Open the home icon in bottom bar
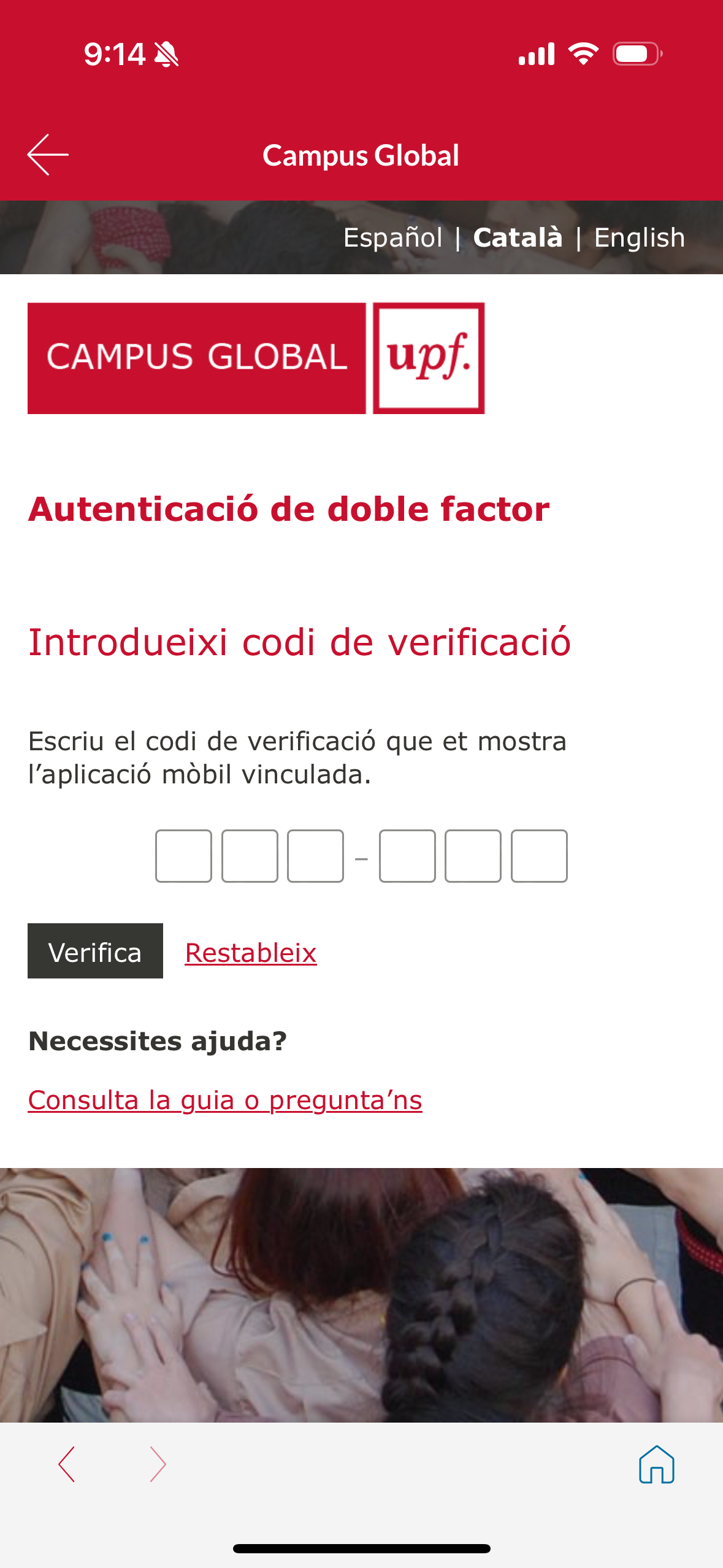This screenshot has height=1568, width=723. coord(657,1464)
